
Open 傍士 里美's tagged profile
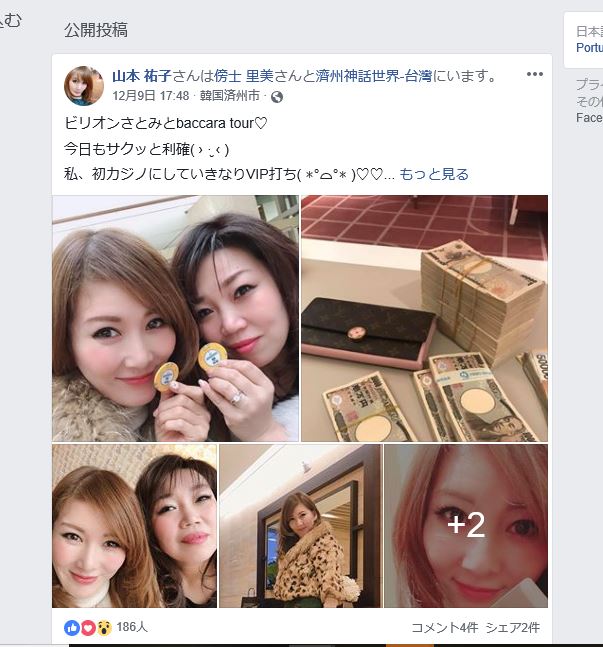(x=265, y=76)
